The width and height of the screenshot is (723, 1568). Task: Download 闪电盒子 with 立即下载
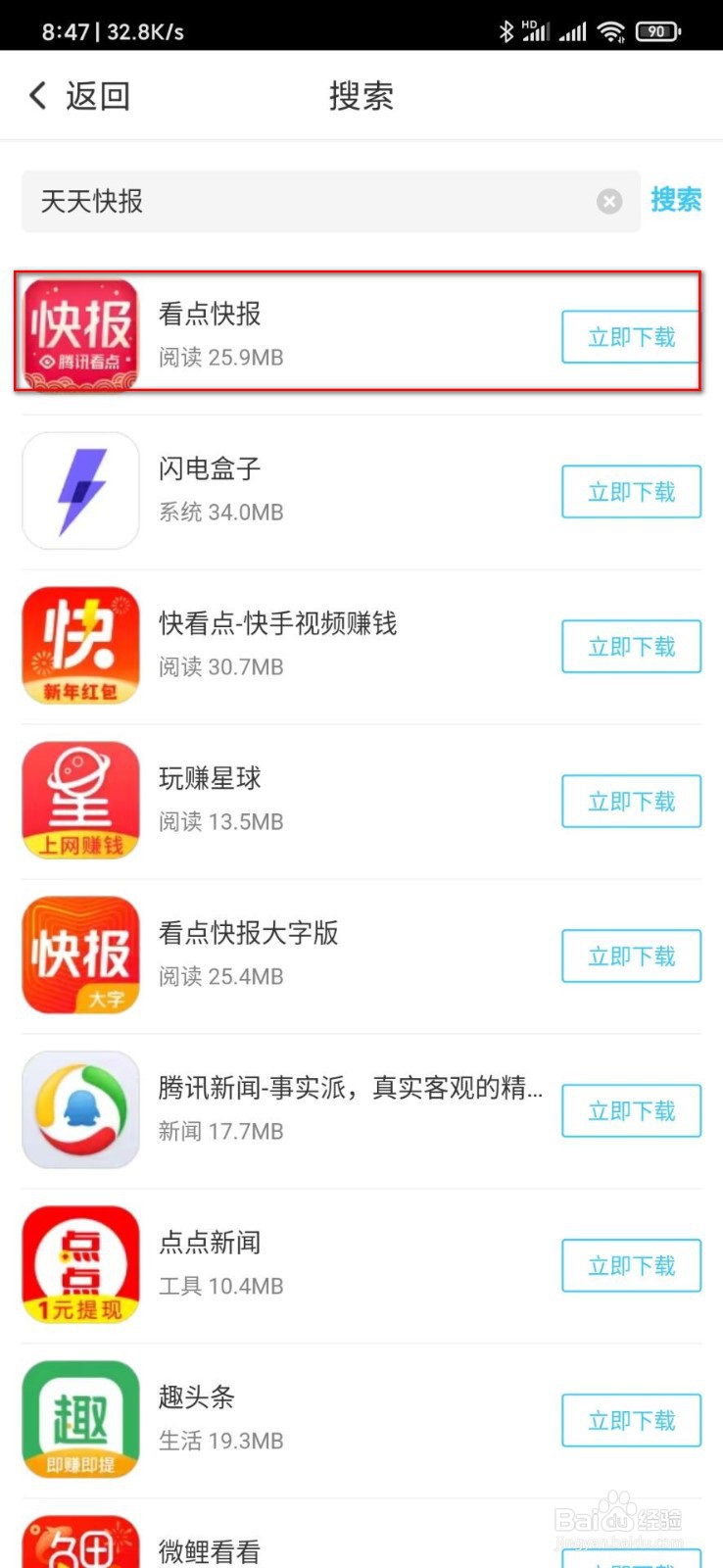[x=631, y=492]
